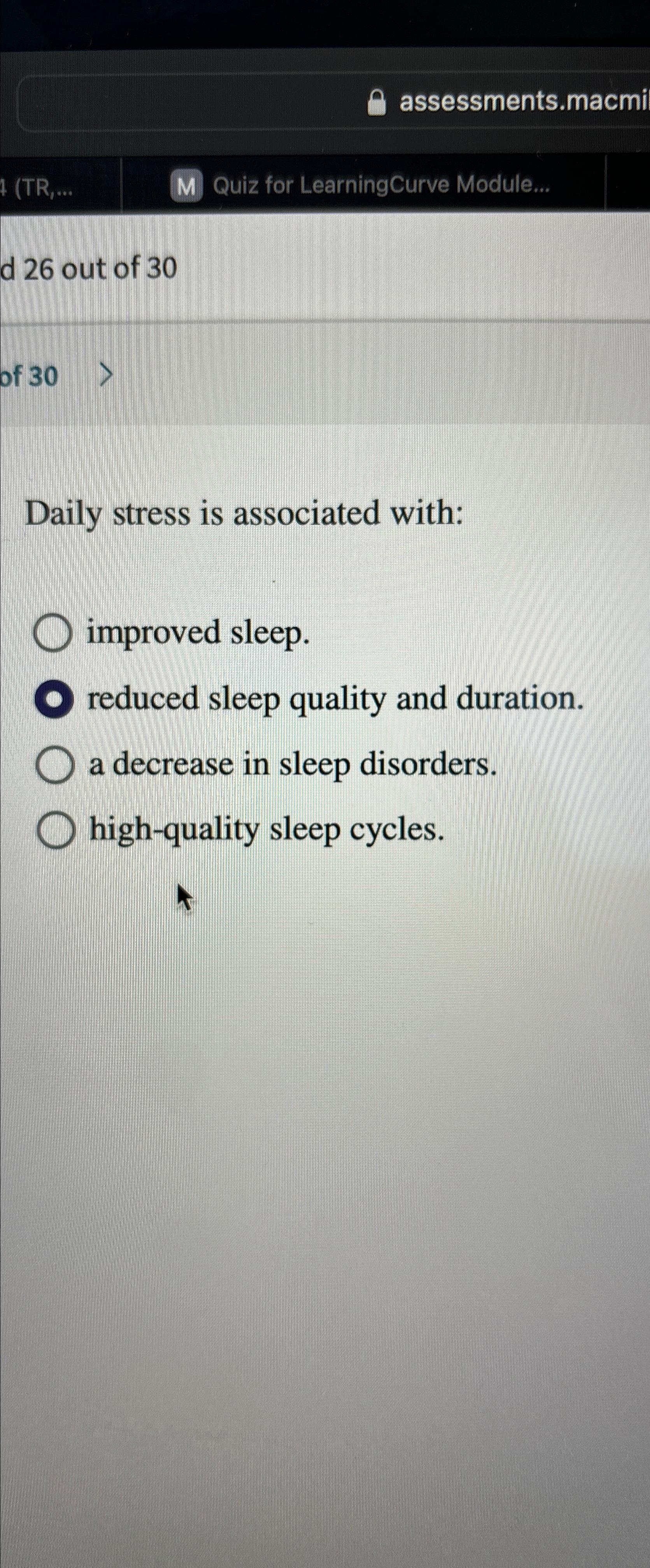Go to the next question arrow
The width and height of the screenshot is (650, 1568).
(x=105, y=376)
